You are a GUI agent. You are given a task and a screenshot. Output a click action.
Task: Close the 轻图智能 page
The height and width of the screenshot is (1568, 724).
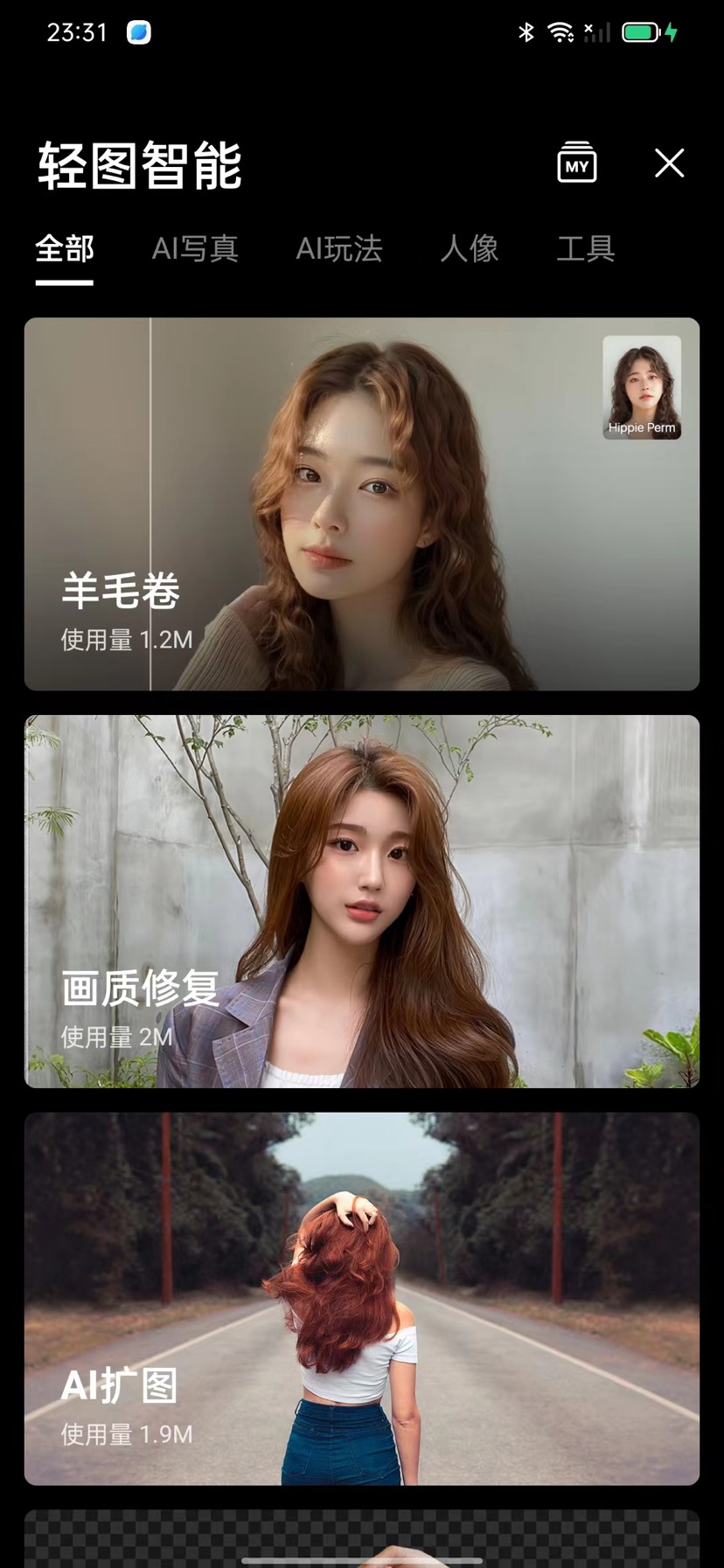pyautogui.click(x=669, y=163)
